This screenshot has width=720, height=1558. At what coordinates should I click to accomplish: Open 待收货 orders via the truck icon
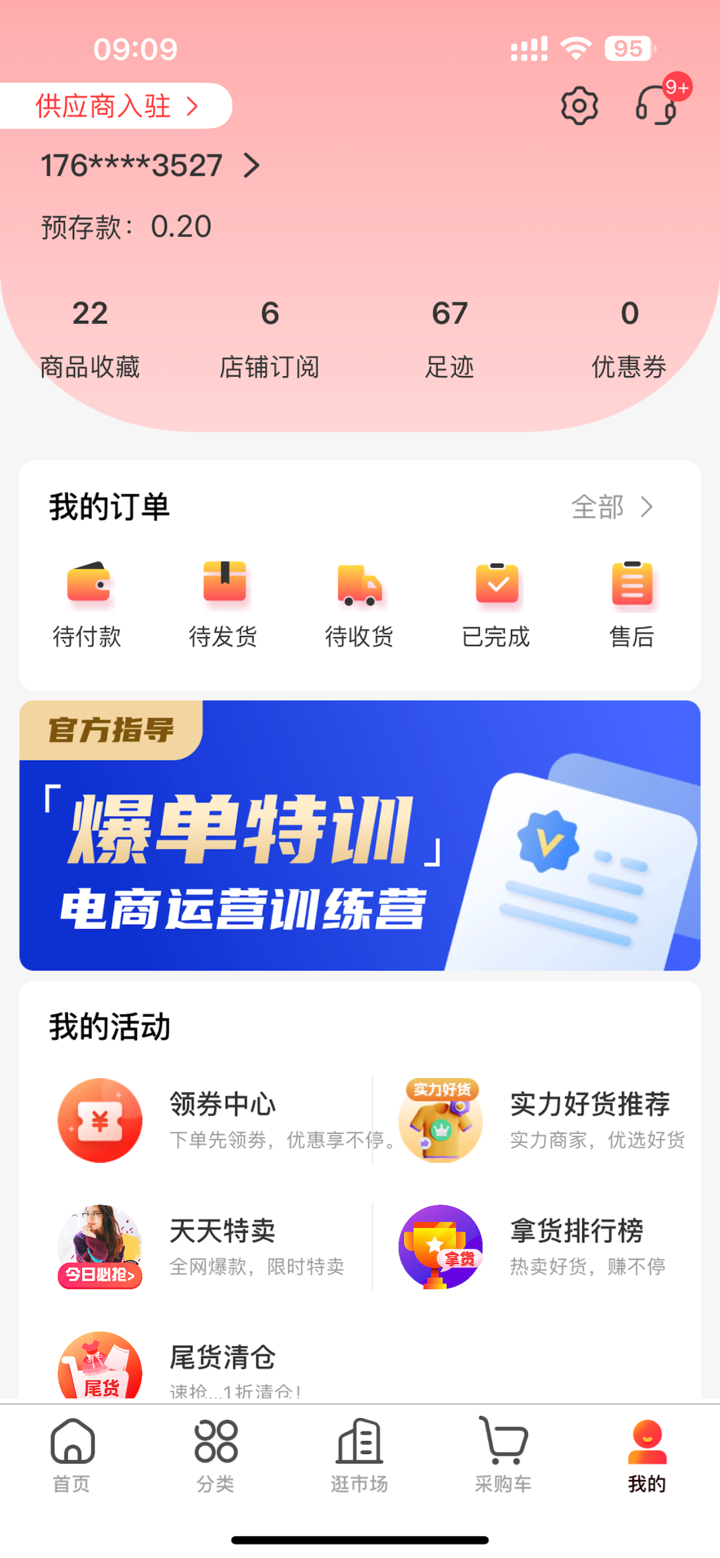[x=359, y=583]
